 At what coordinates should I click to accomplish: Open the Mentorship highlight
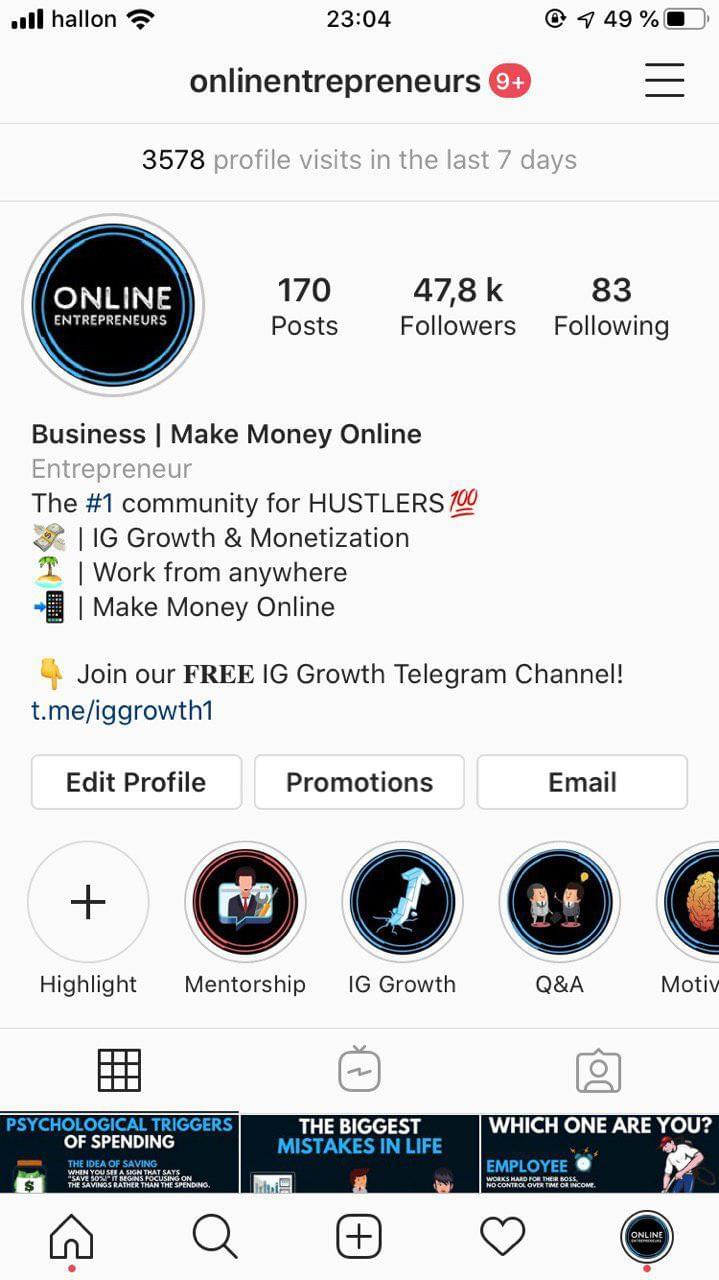point(245,902)
